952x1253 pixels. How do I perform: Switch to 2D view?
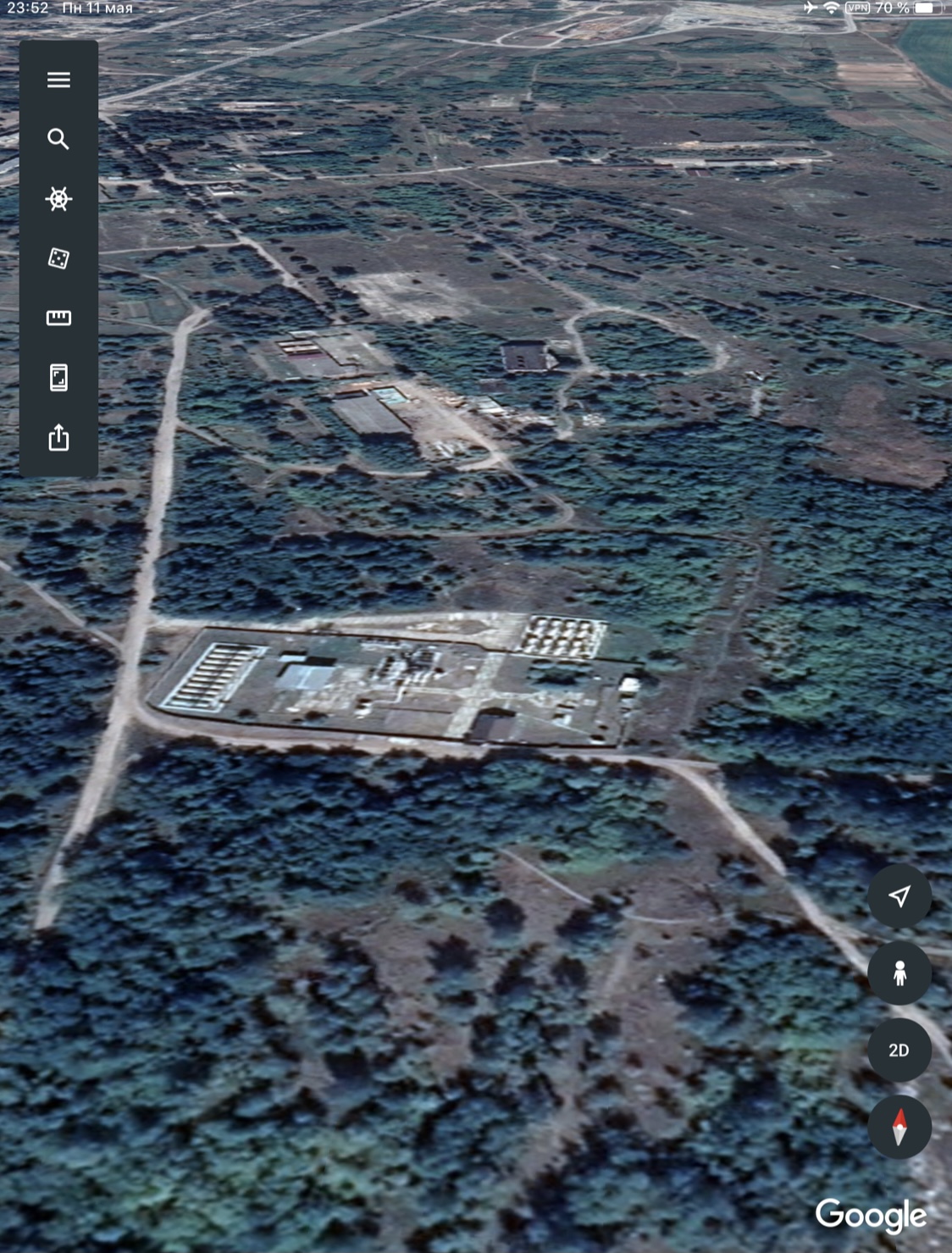coord(899,1050)
